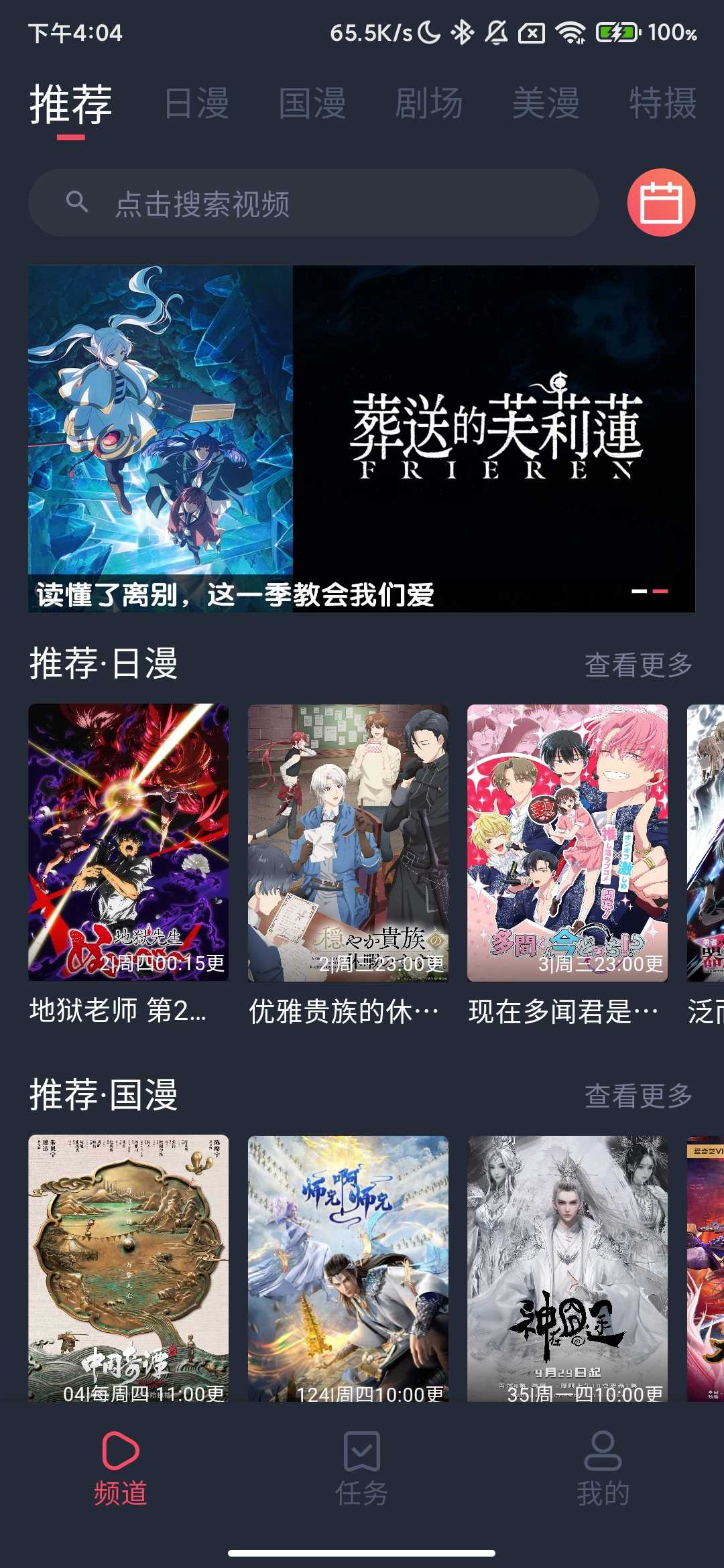
Task: Open the 师兄啊师兄 poster
Action: click(x=349, y=1266)
